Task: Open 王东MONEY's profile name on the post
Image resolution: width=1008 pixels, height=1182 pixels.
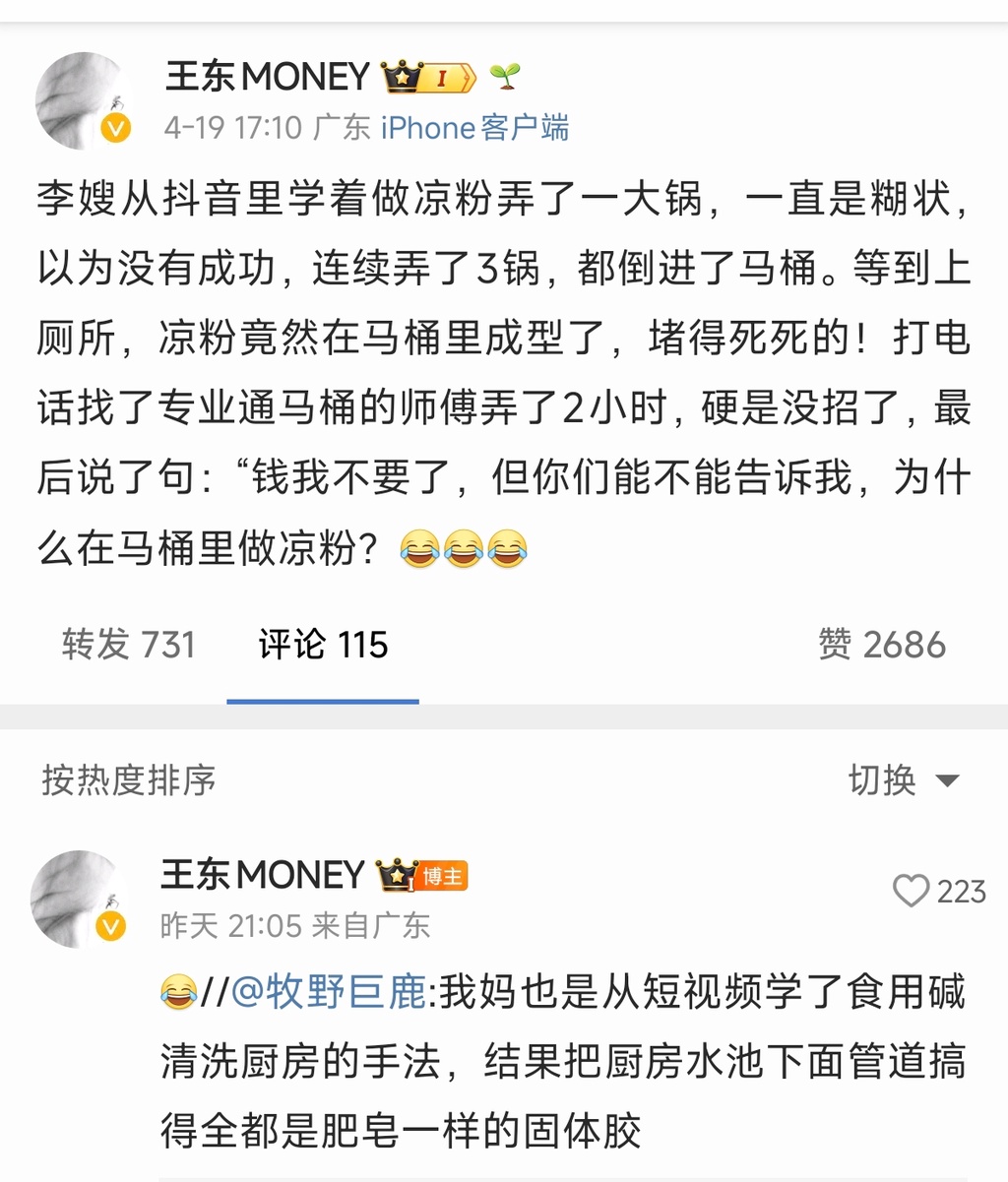Action: [x=267, y=76]
